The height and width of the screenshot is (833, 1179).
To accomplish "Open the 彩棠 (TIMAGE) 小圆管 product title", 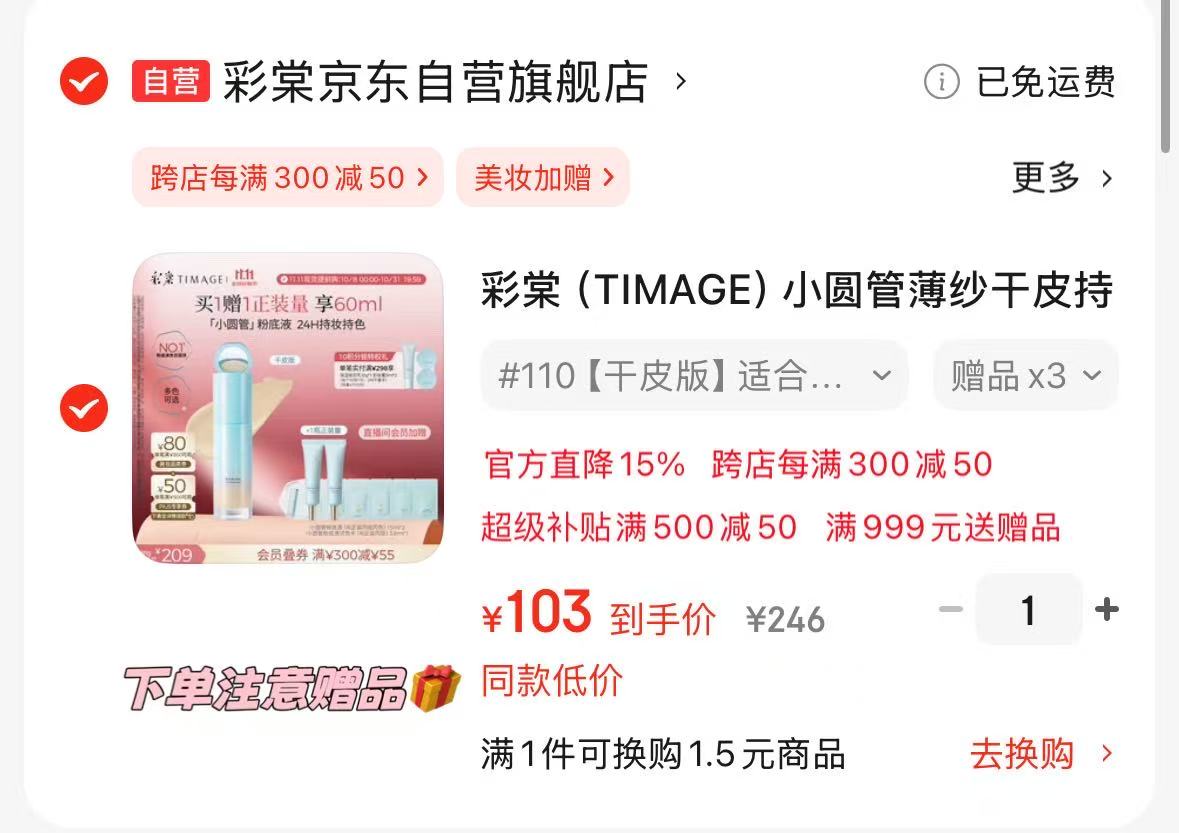I will [x=796, y=291].
